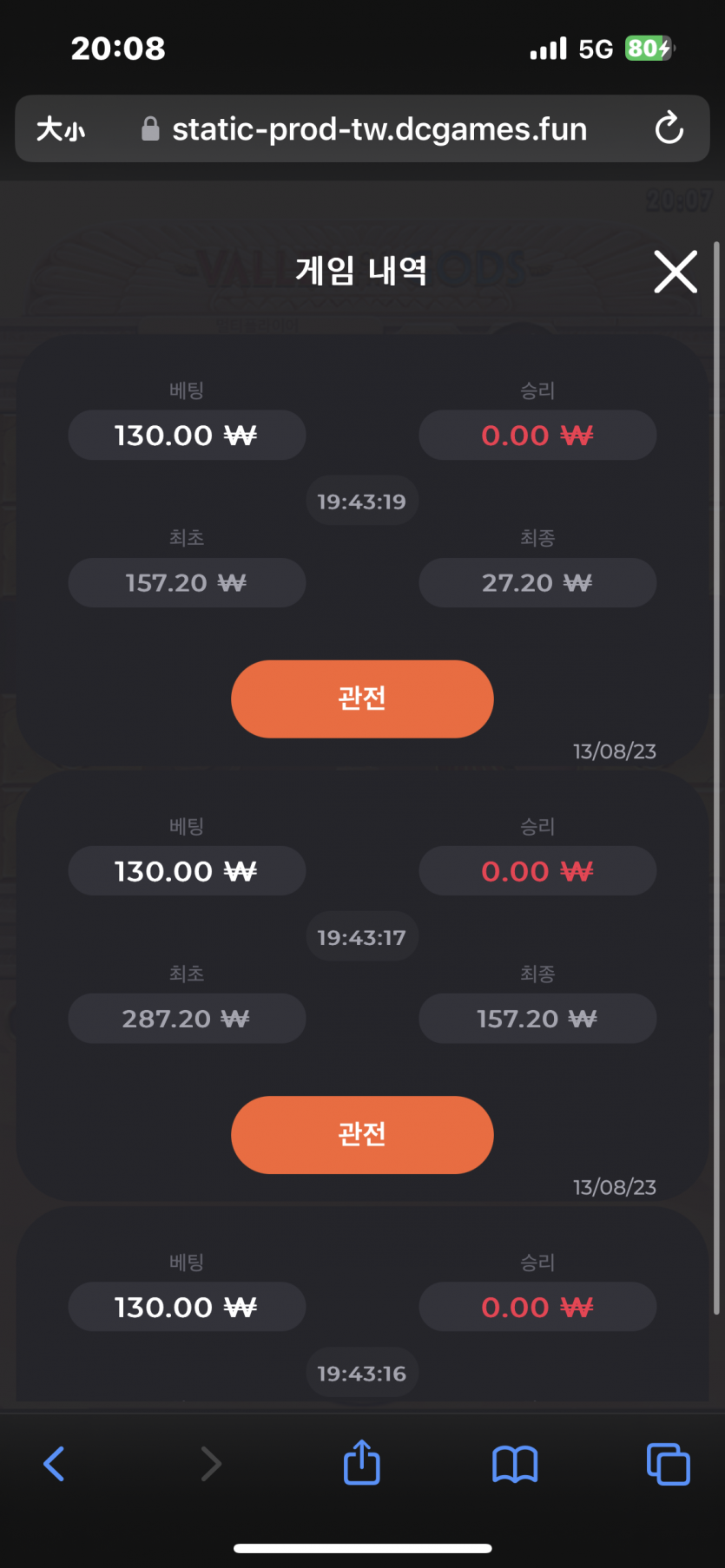Tap the static-prod-tw.dcgames.fun address field
Image resolution: width=725 pixels, height=1568 pixels.
363,128
